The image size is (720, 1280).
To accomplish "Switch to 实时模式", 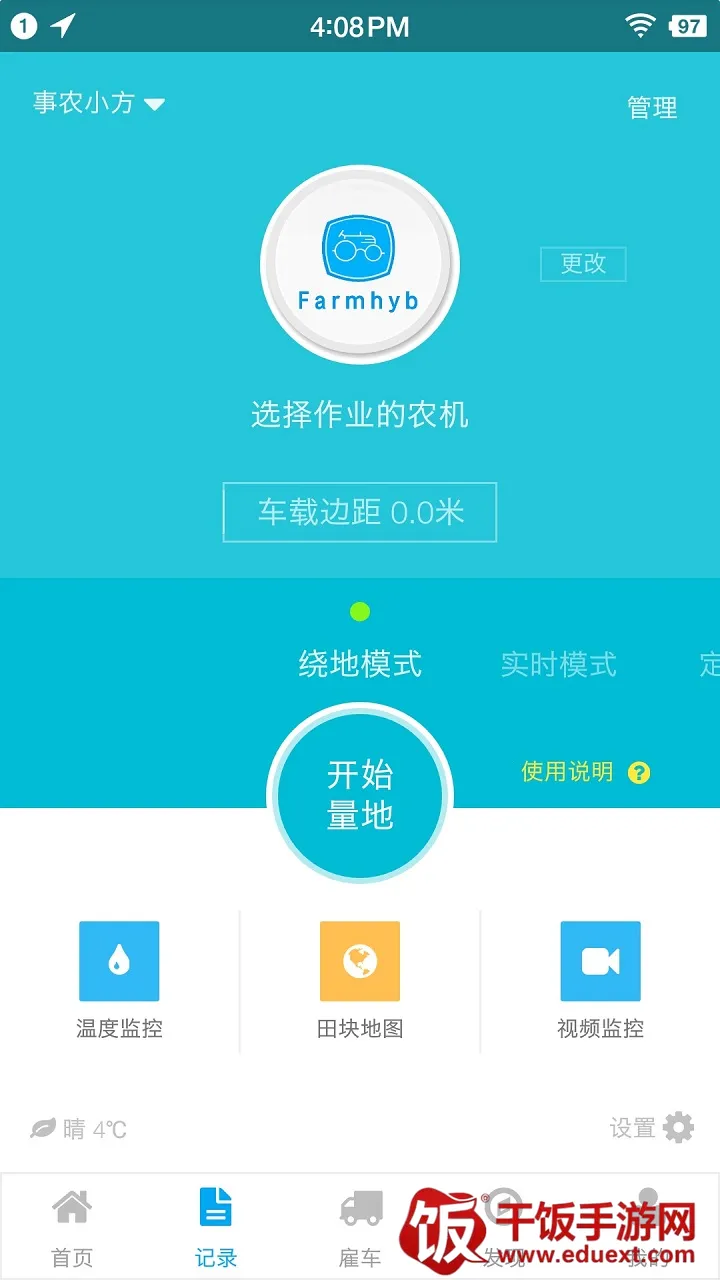I will [x=558, y=664].
